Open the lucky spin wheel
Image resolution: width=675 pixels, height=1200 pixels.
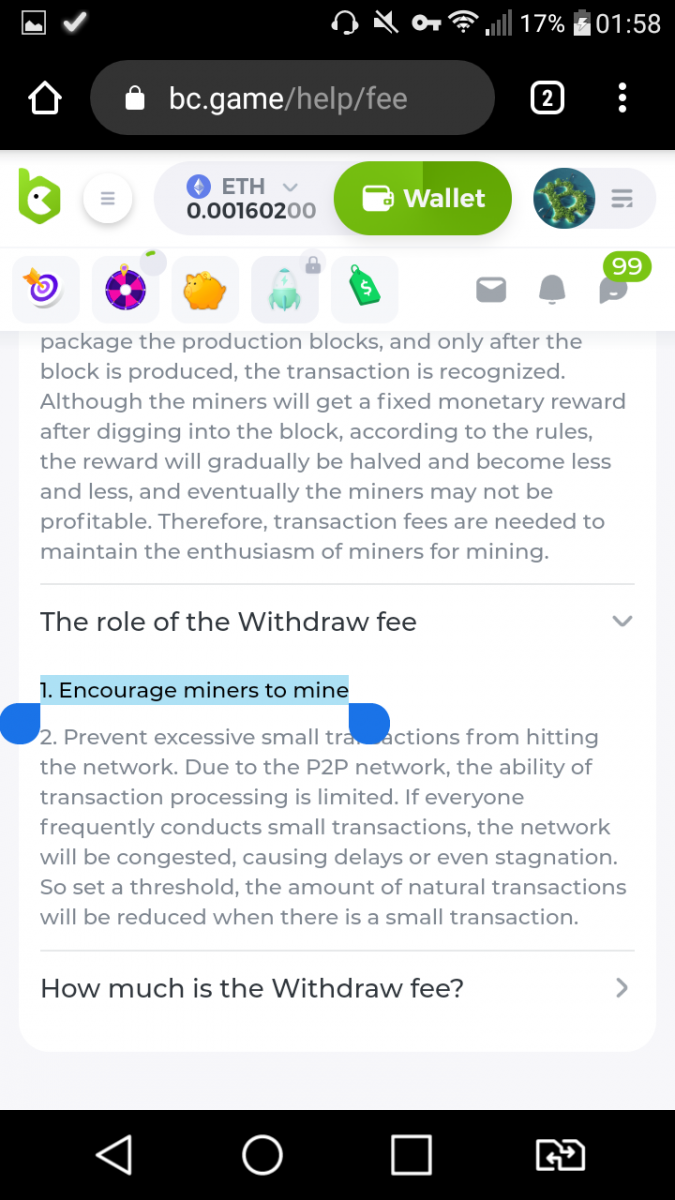coord(126,290)
